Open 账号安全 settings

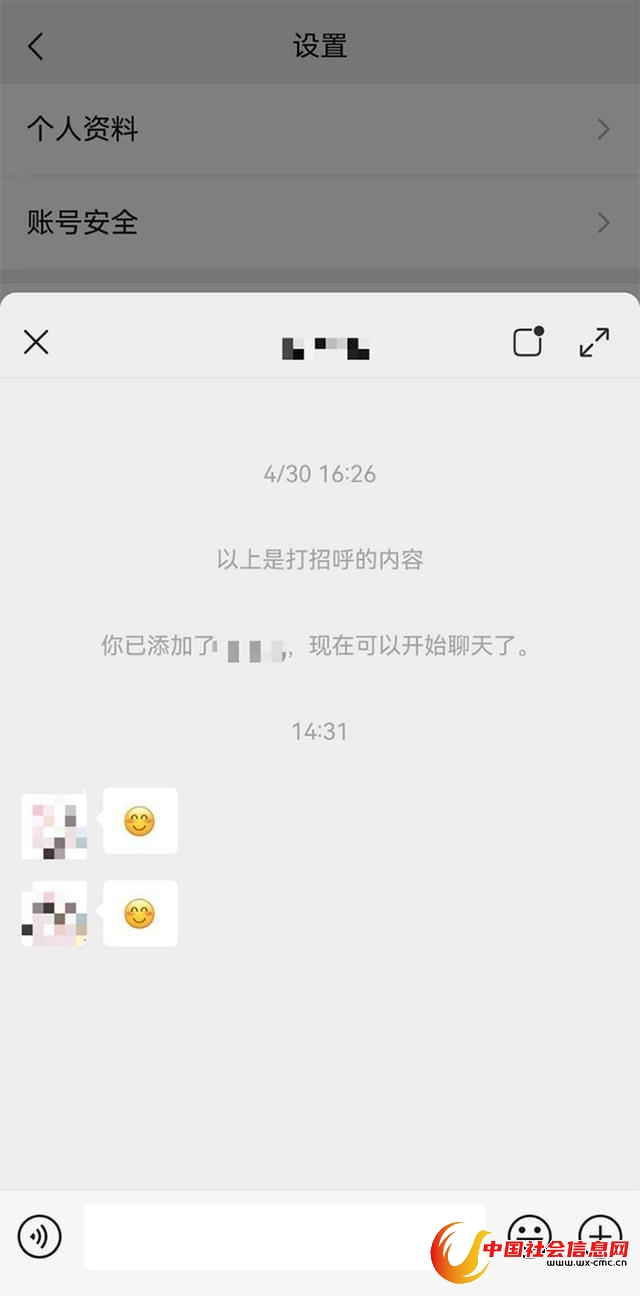320,222
